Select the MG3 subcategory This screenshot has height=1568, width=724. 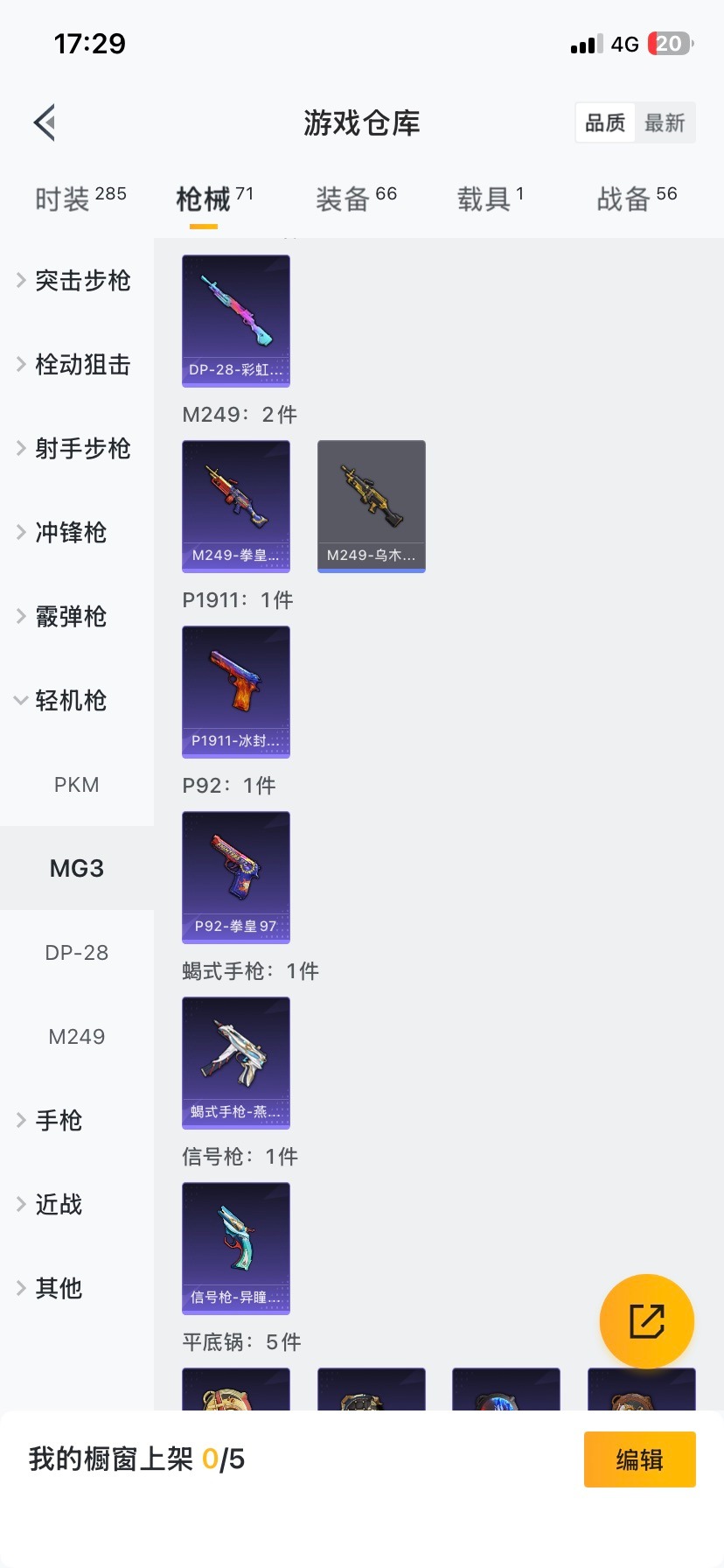coord(77,868)
